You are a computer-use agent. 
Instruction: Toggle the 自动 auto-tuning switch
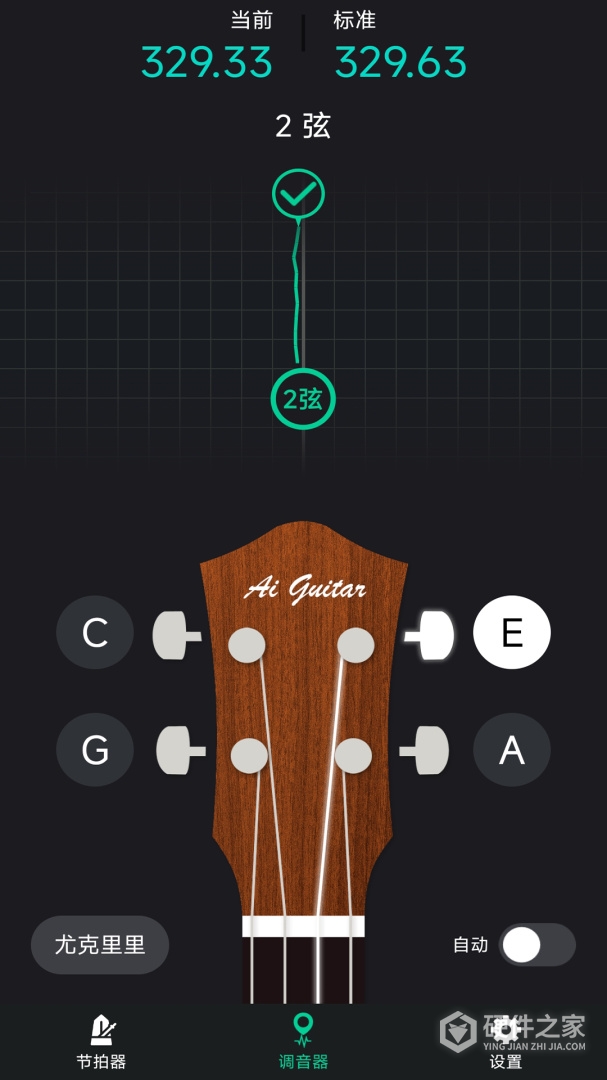coord(537,945)
